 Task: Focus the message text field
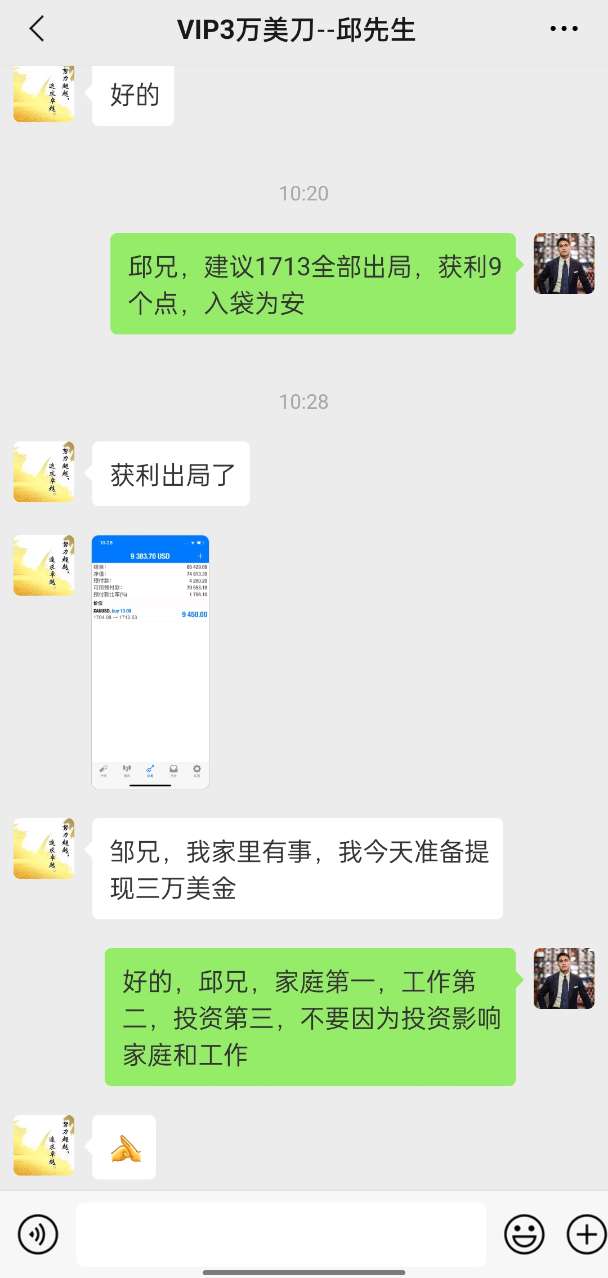click(x=280, y=1234)
